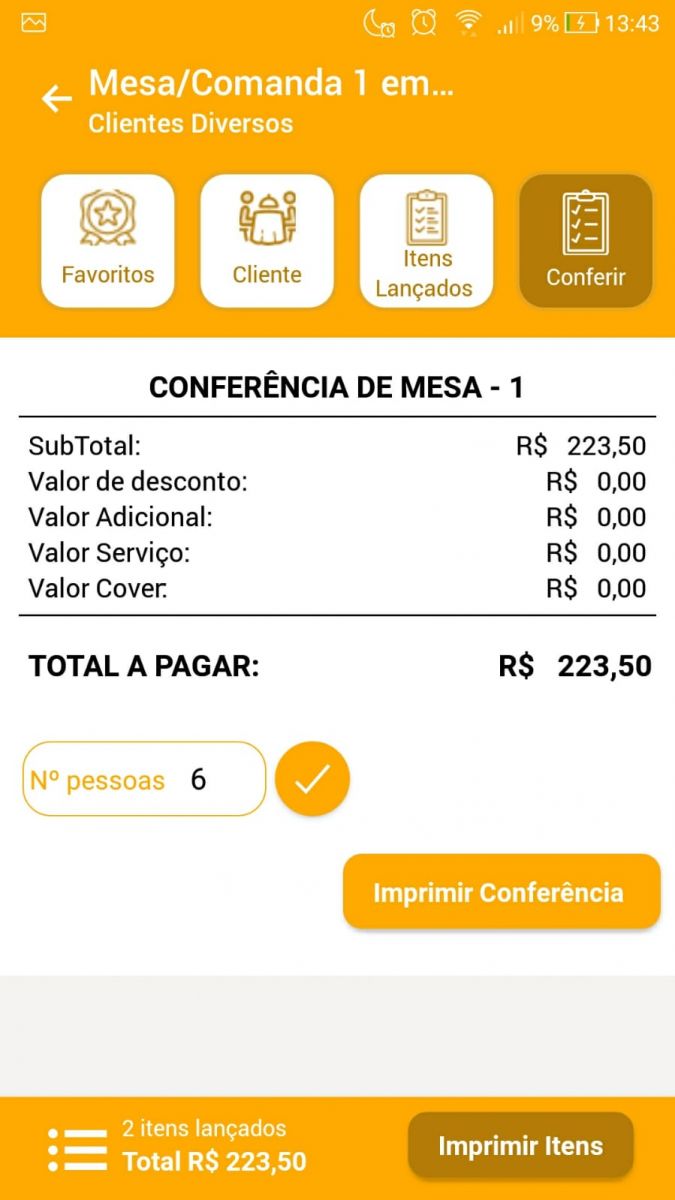This screenshot has height=1200, width=675.
Task: Confirm people count with the checkmark
Action: [312, 779]
